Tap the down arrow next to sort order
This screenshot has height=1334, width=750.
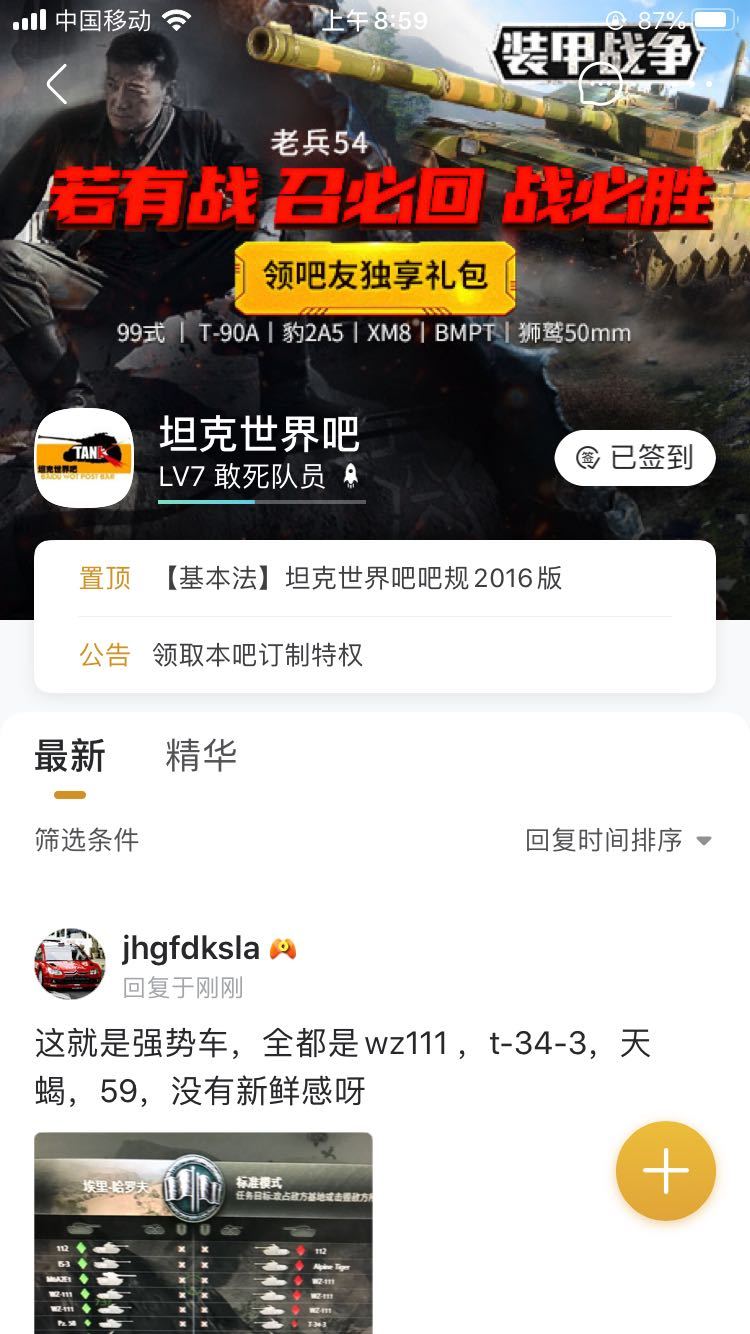705,841
